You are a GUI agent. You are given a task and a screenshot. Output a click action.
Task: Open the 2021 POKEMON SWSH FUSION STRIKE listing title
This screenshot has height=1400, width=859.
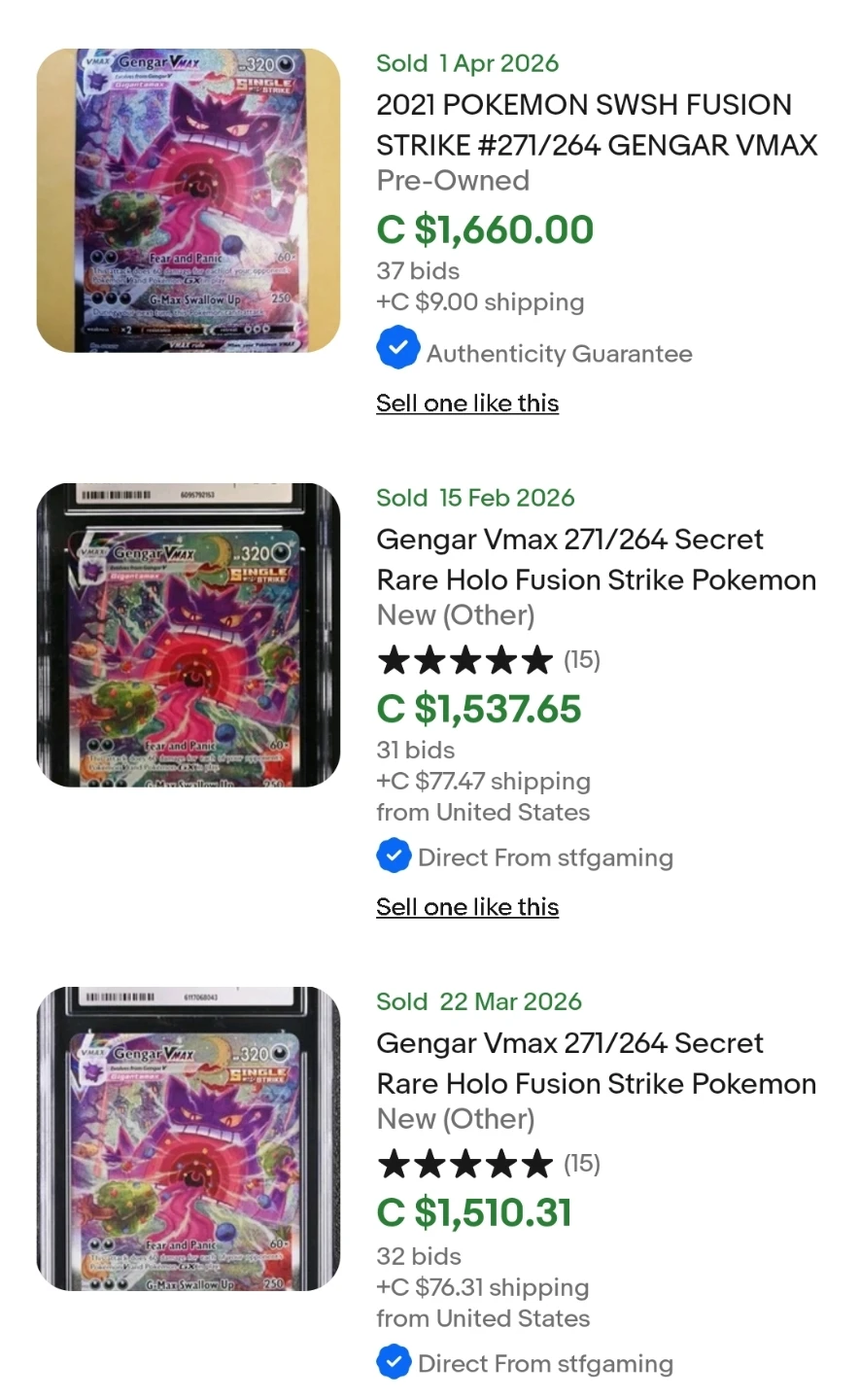pos(597,124)
